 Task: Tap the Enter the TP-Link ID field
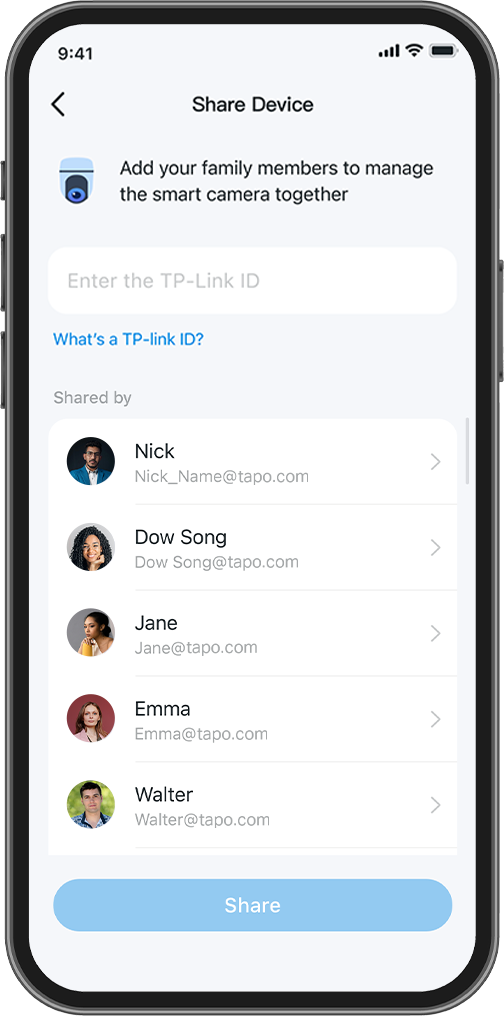coord(253,281)
